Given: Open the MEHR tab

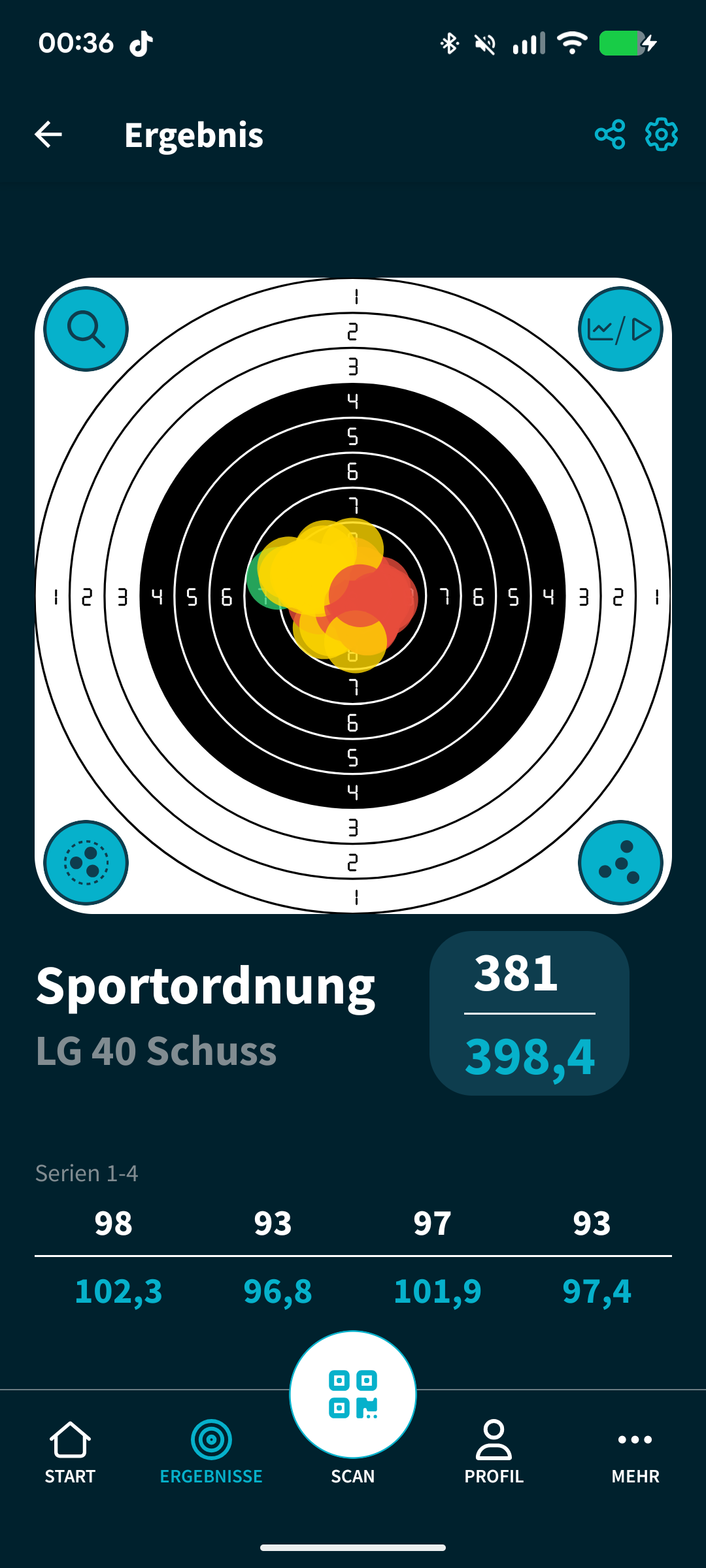Looking at the screenshot, I should 635,1452.
